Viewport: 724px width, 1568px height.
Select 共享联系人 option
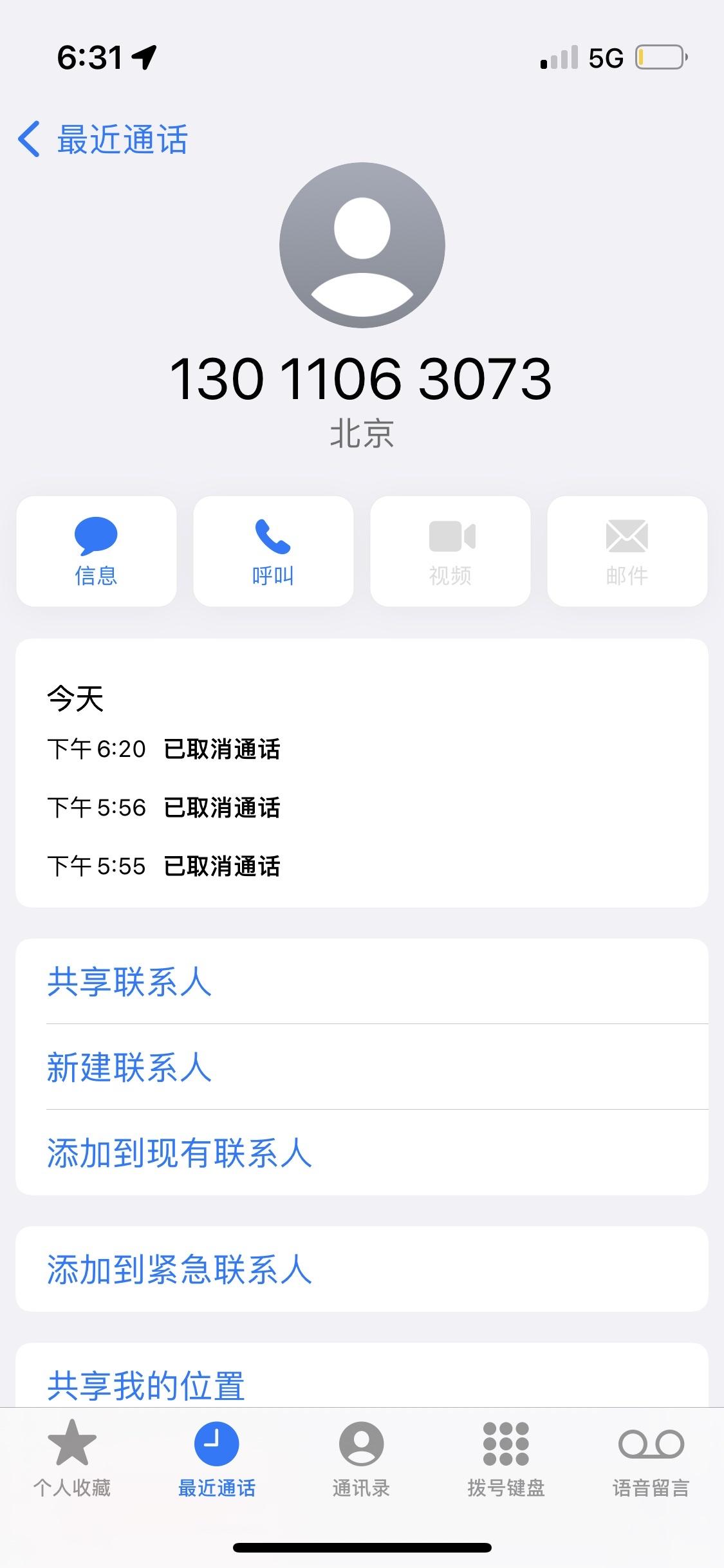tap(129, 982)
